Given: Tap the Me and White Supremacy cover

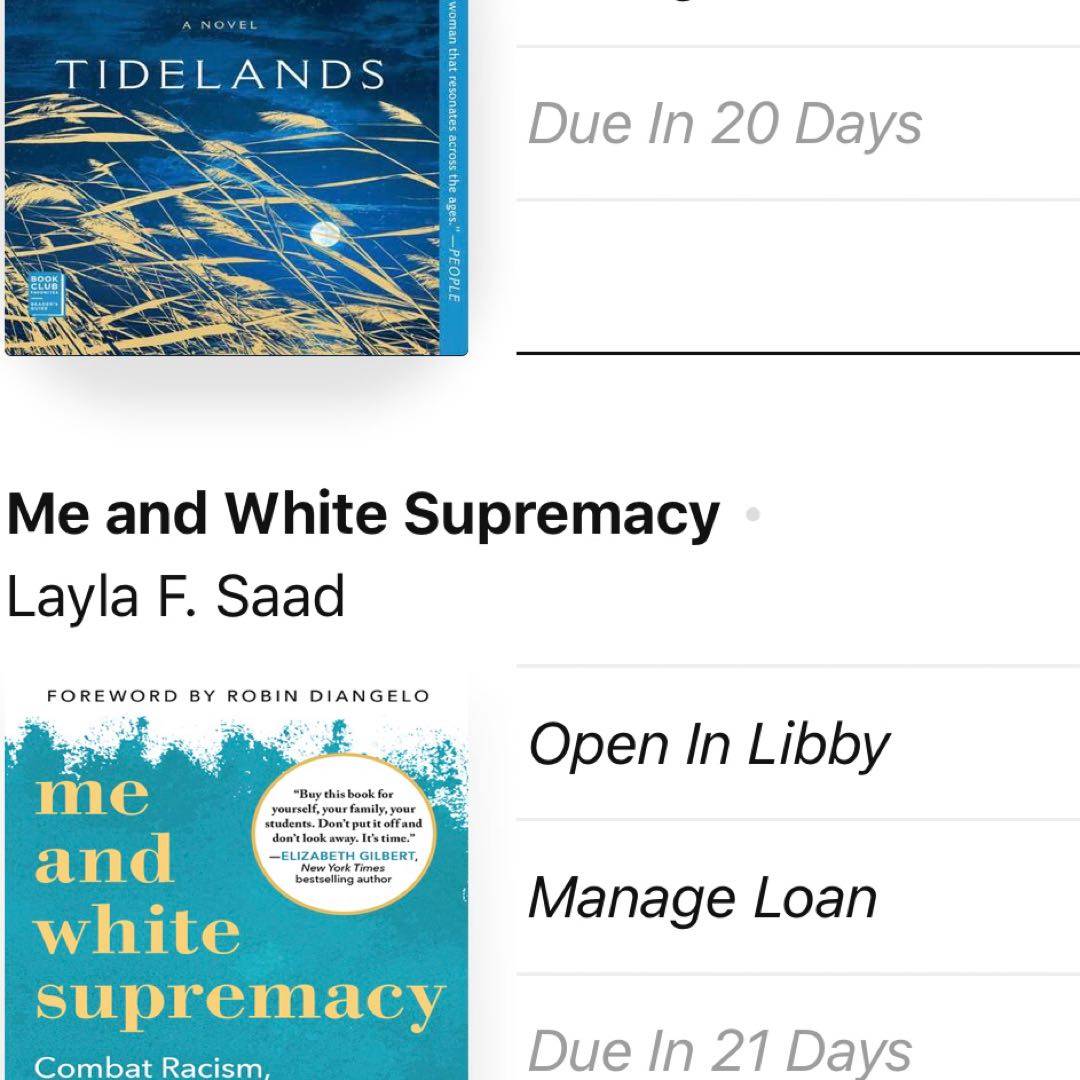Looking at the screenshot, I should (238, 880).
